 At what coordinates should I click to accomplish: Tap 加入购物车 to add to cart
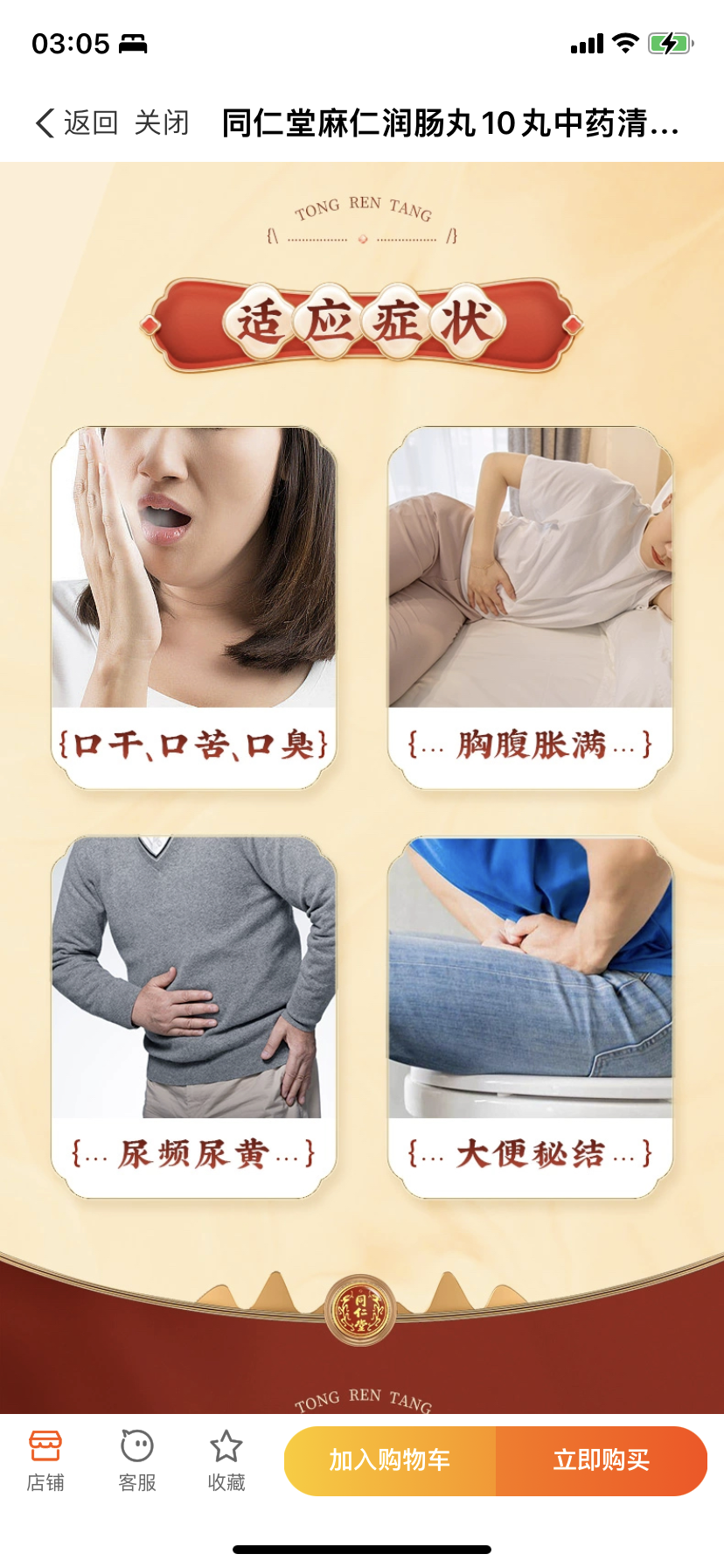click(x=390, y=1460)
